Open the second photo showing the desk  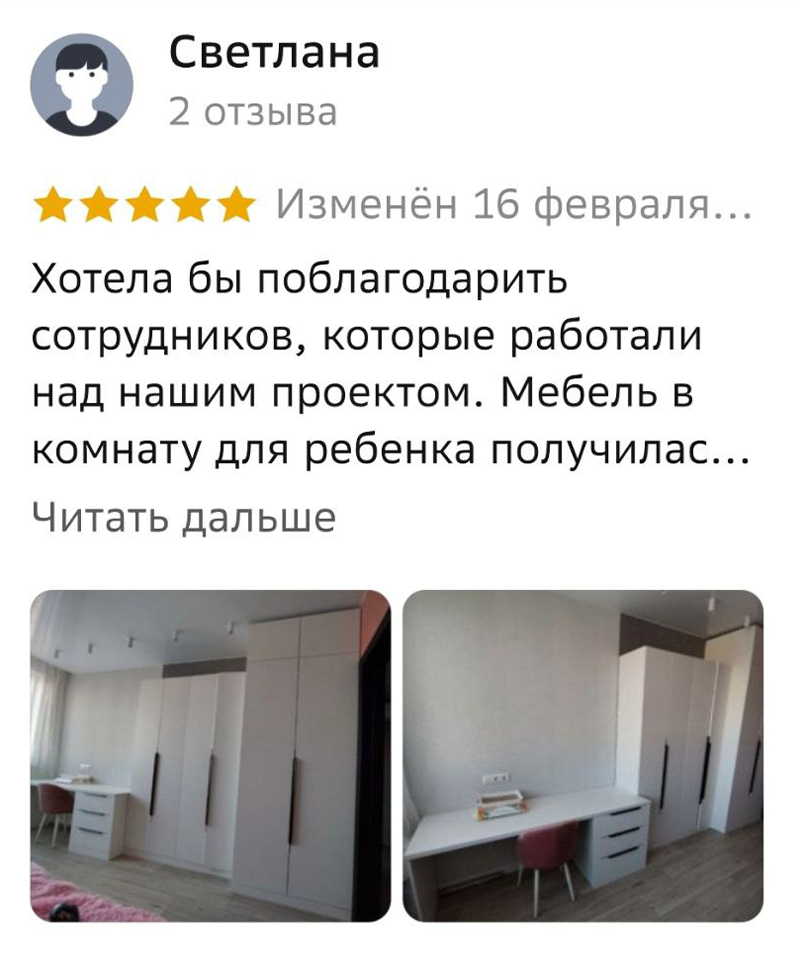[583, 755]
